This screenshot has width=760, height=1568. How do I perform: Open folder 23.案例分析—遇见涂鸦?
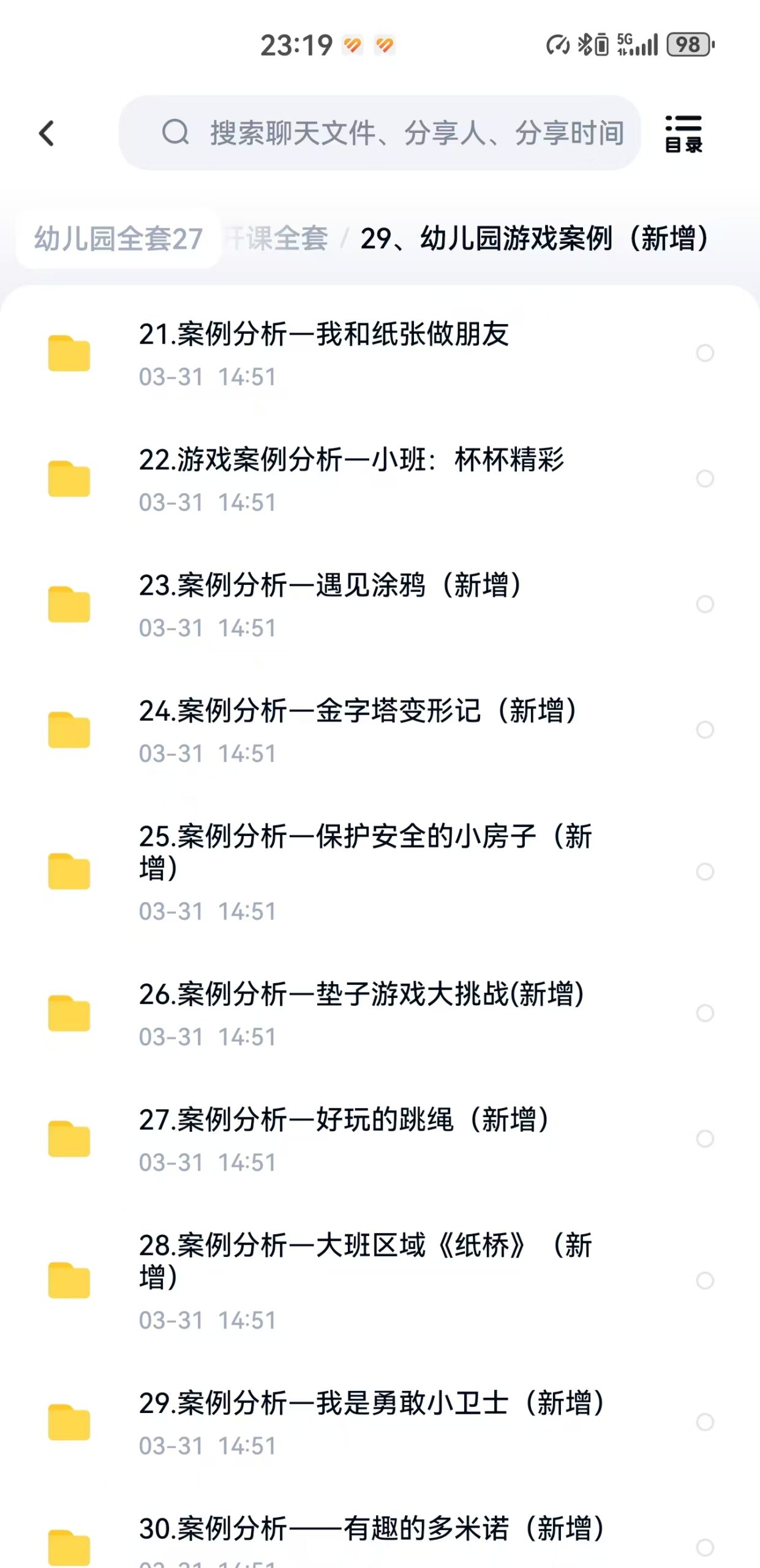pos(329,604)
